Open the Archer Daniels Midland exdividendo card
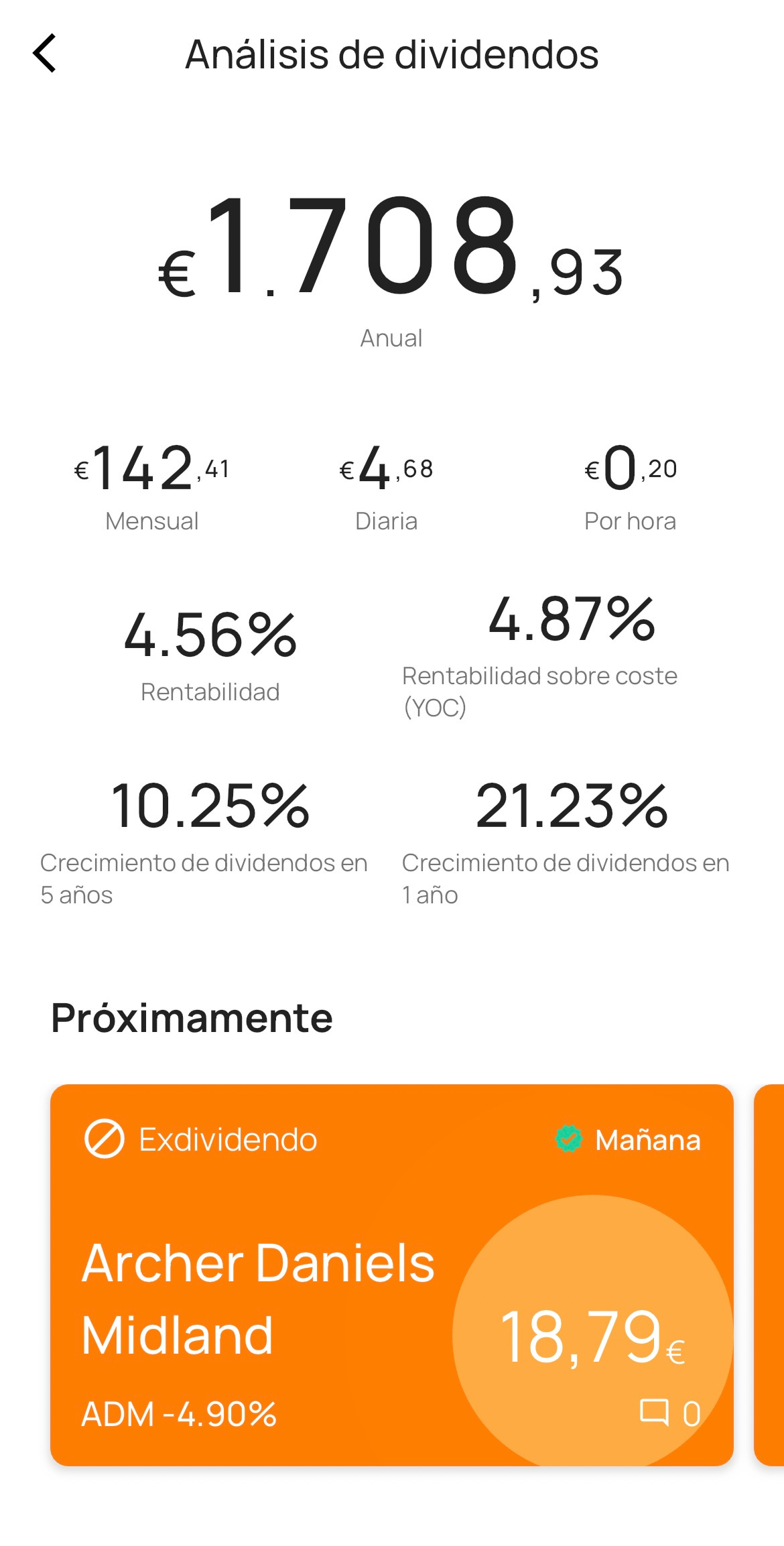Image resolution: width=784 pixels, height=1546 pixels. (392, 1275)
